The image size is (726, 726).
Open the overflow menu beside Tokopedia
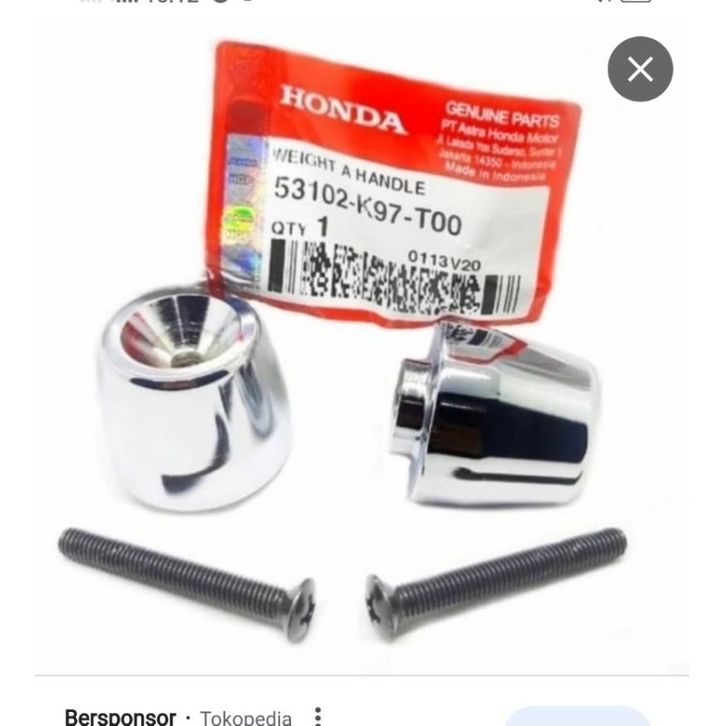pyautogui.click(x=318, y=716)
